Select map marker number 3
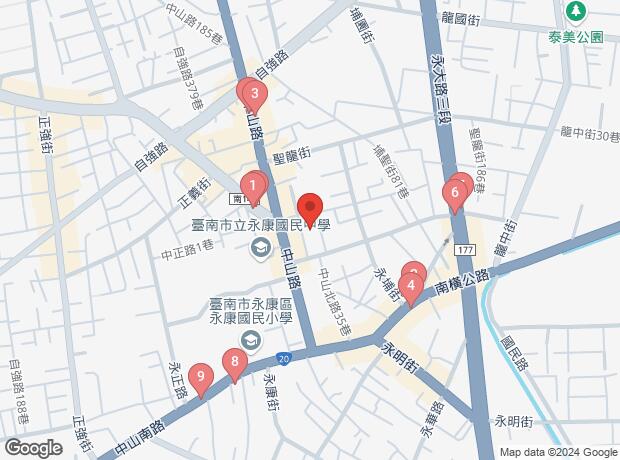 click(x=255, y=97)
